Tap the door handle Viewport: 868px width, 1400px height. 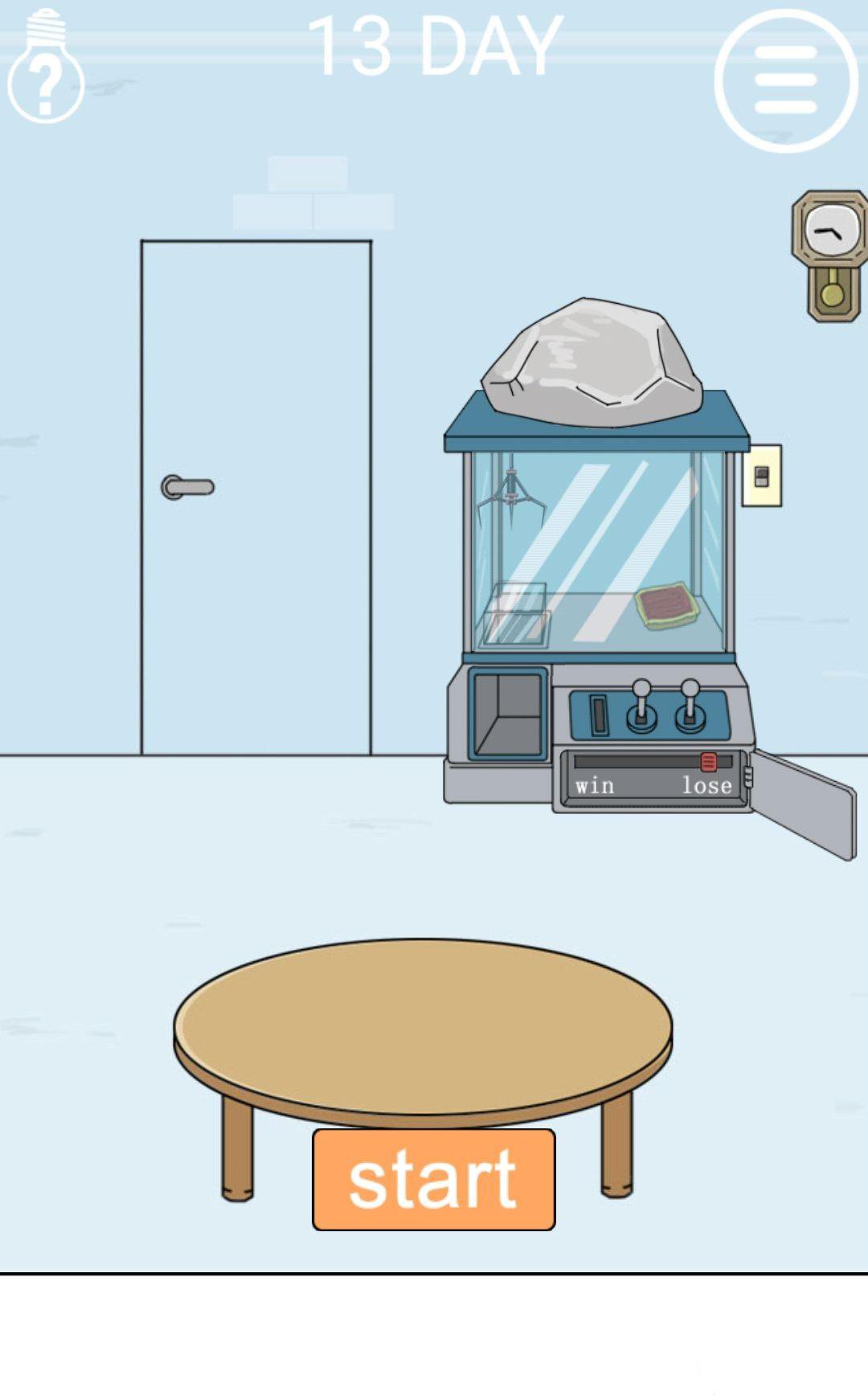(188, 487)
